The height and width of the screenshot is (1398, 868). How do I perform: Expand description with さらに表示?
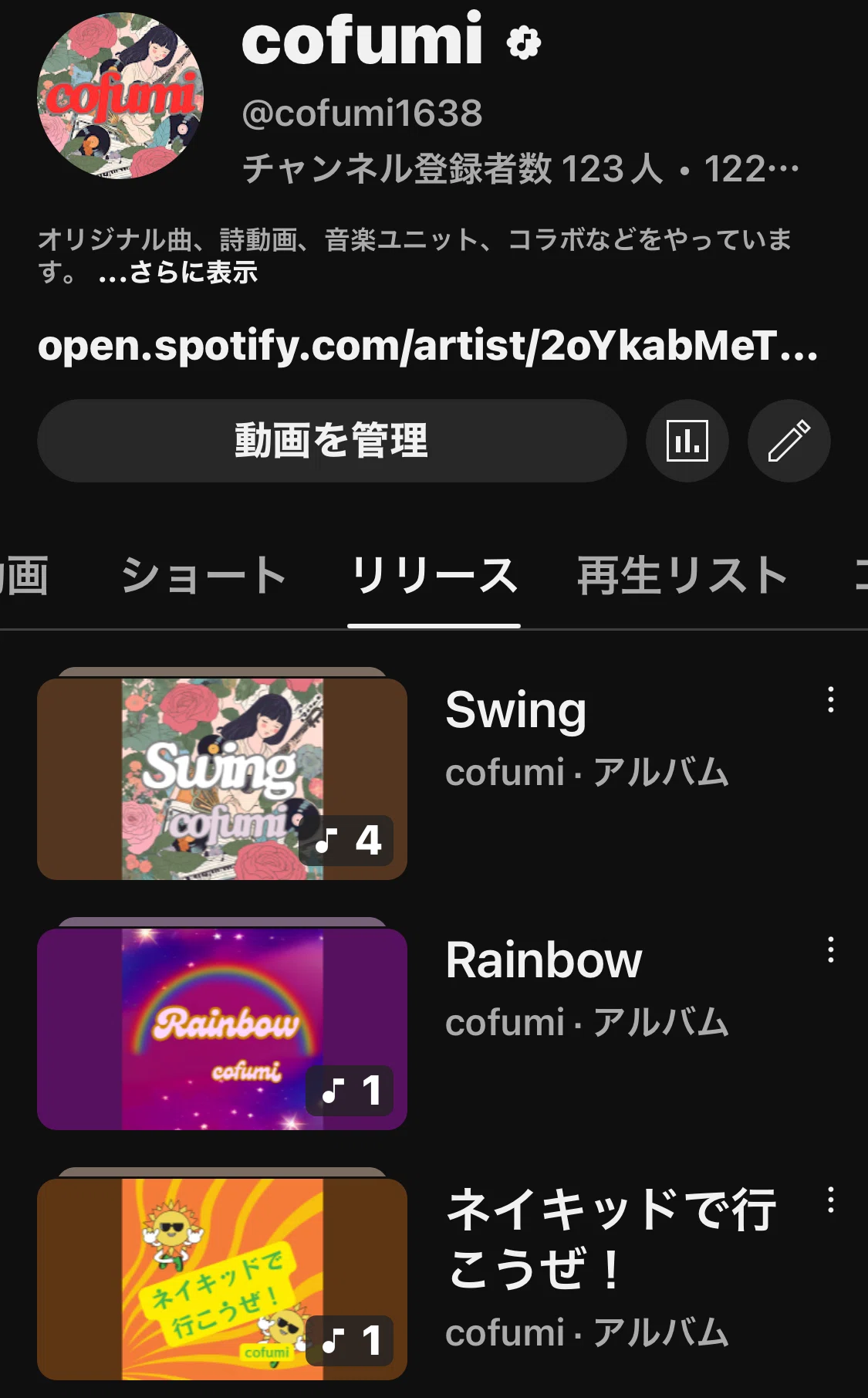[178, 272]
